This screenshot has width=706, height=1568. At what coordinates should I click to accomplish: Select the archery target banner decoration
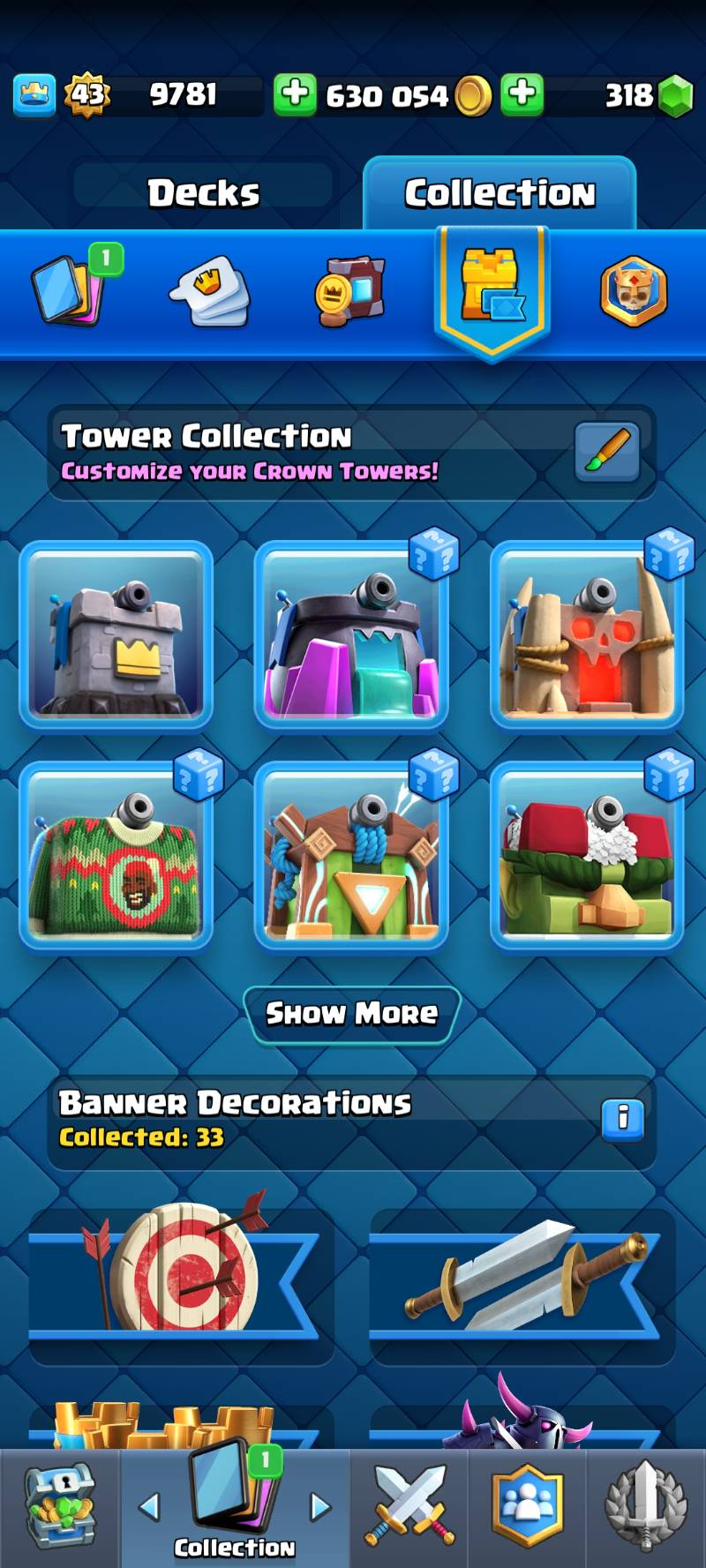(181, 1271)
